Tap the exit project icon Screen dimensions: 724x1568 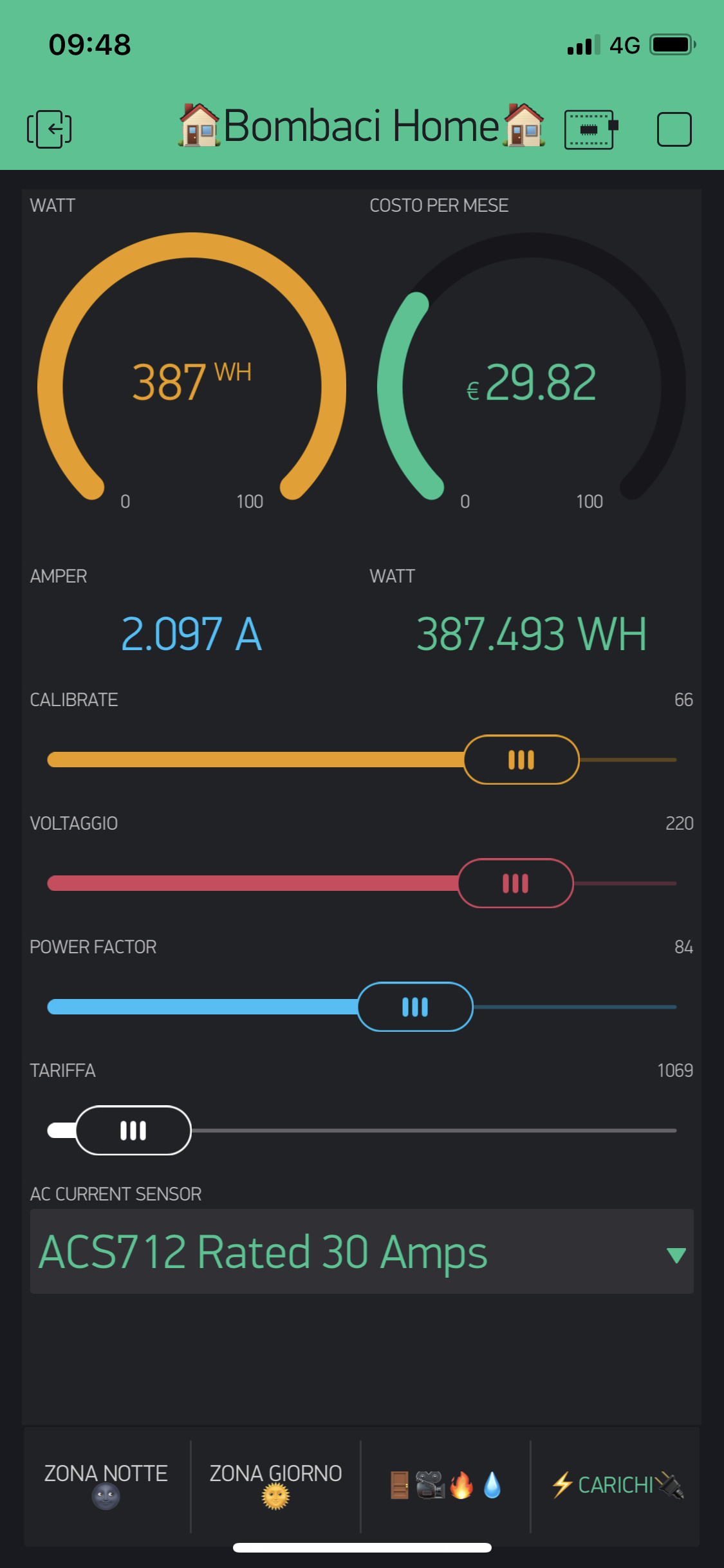pos(49,129)
